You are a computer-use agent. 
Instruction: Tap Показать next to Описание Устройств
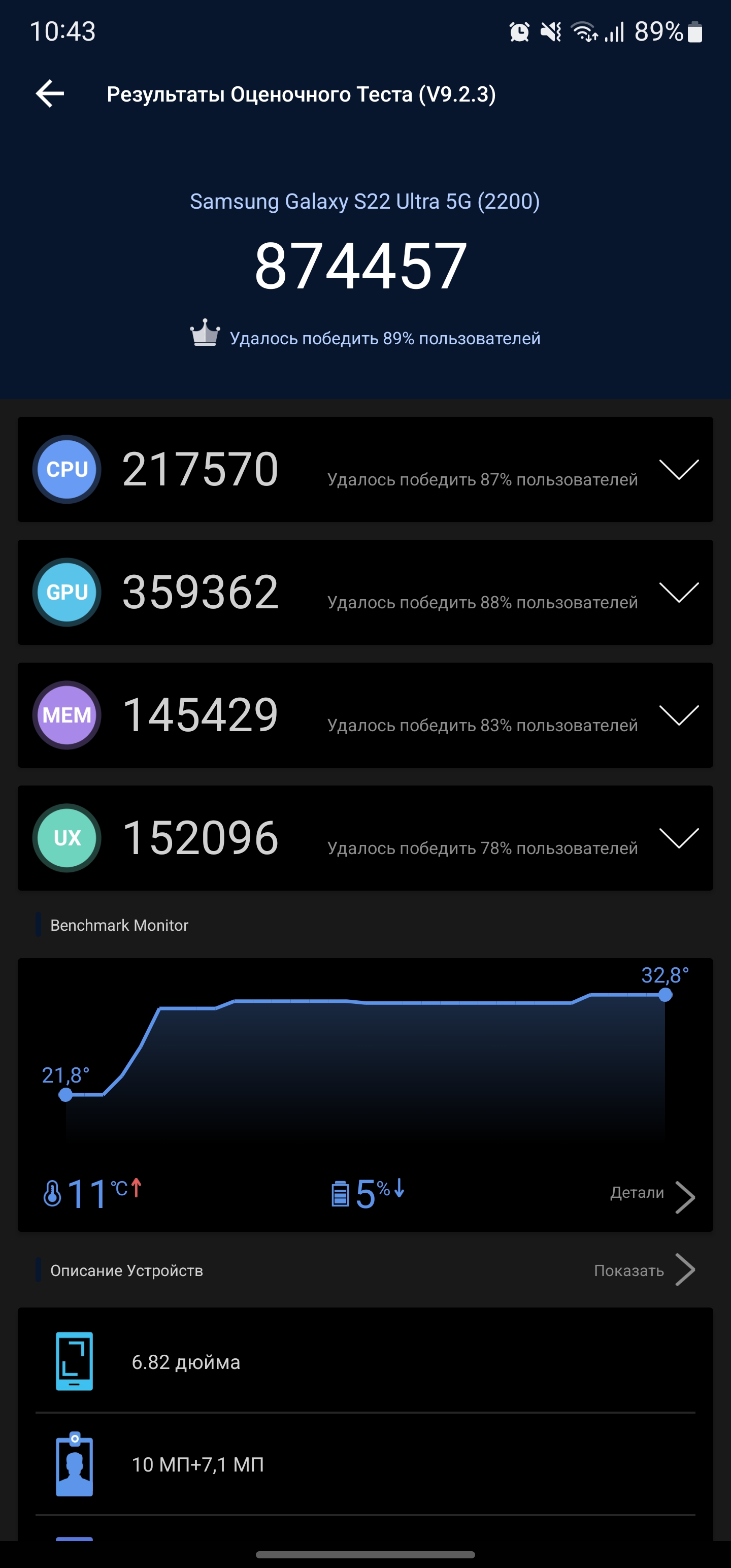click(x=643, y=1271)
